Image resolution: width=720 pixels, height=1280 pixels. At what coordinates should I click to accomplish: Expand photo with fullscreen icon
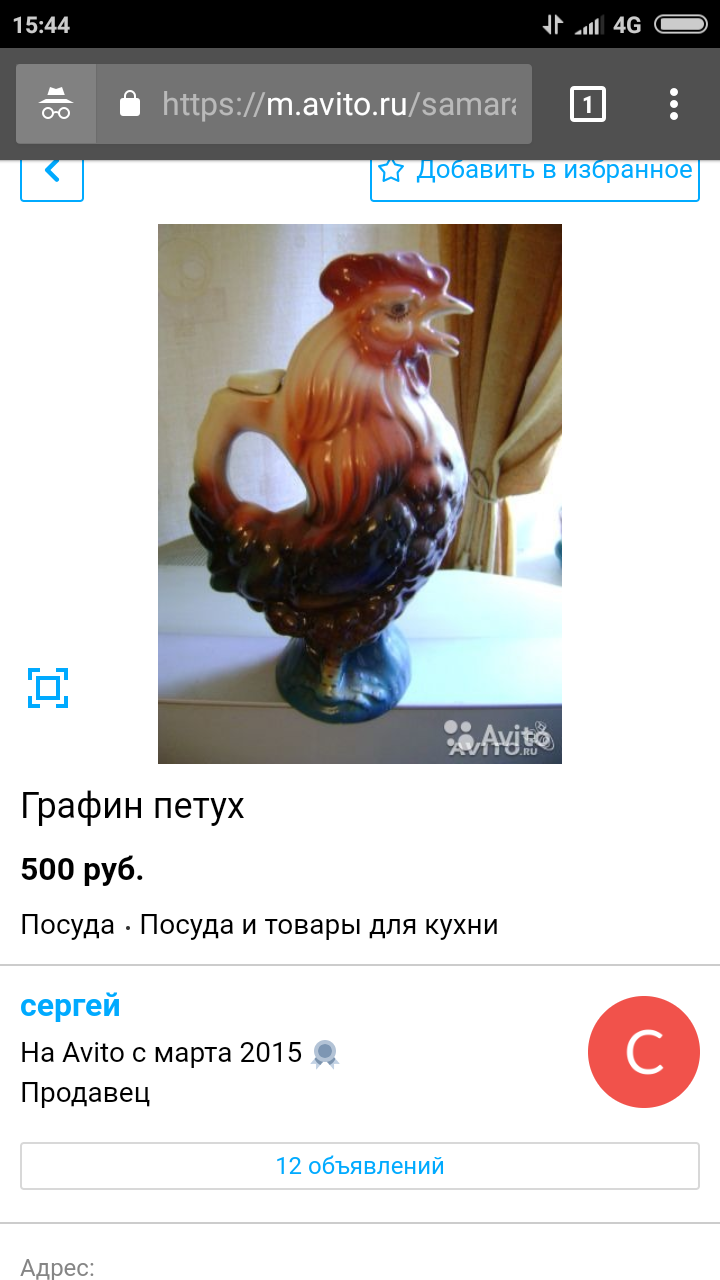point(48,688)
